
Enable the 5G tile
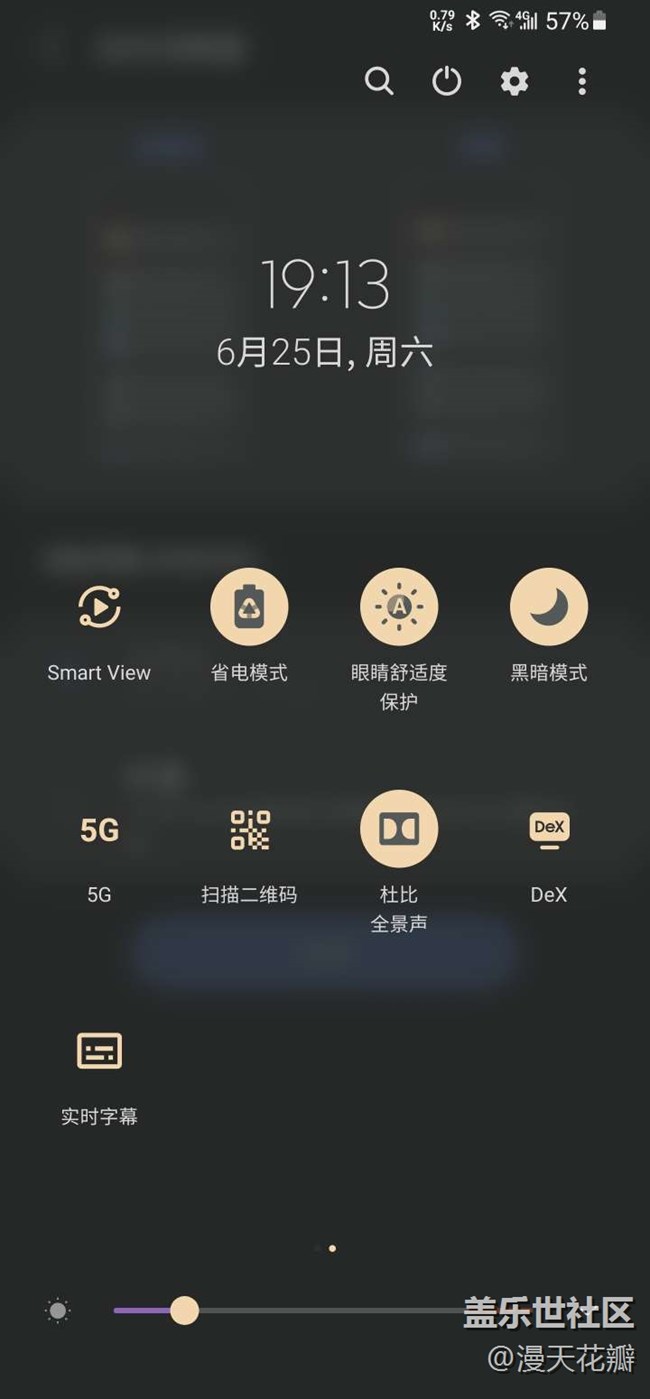tap(99, 830)
